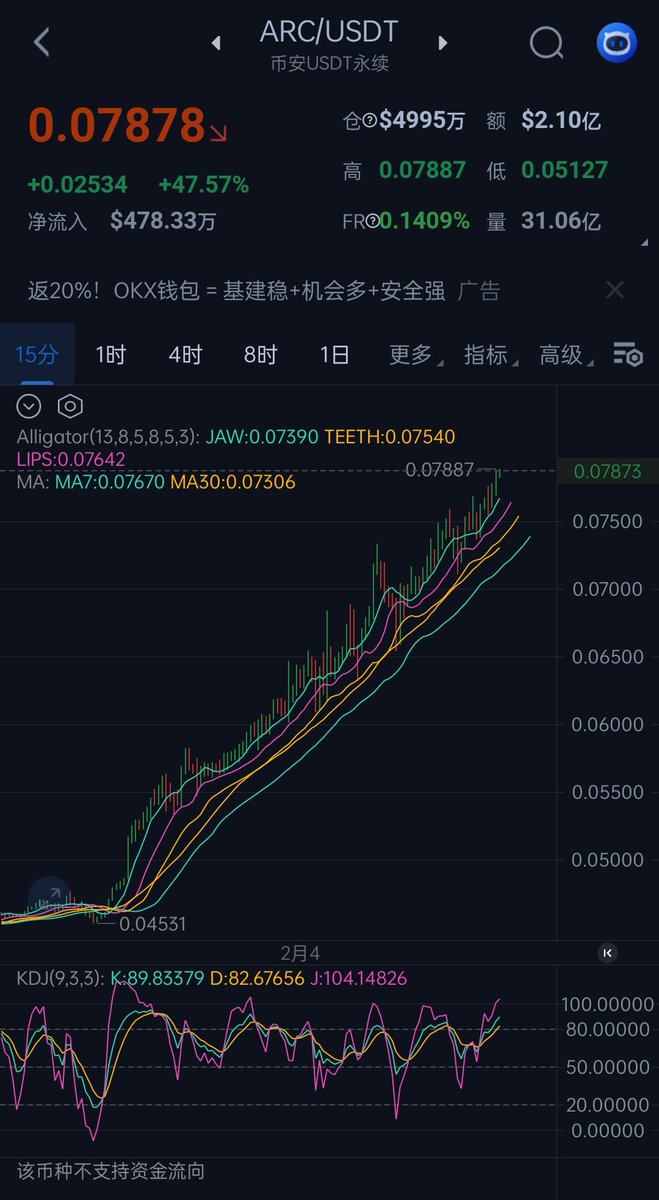Switch to the previous trading pair
This screenshot has height=1200, width=659.
[x=215, y=43]
